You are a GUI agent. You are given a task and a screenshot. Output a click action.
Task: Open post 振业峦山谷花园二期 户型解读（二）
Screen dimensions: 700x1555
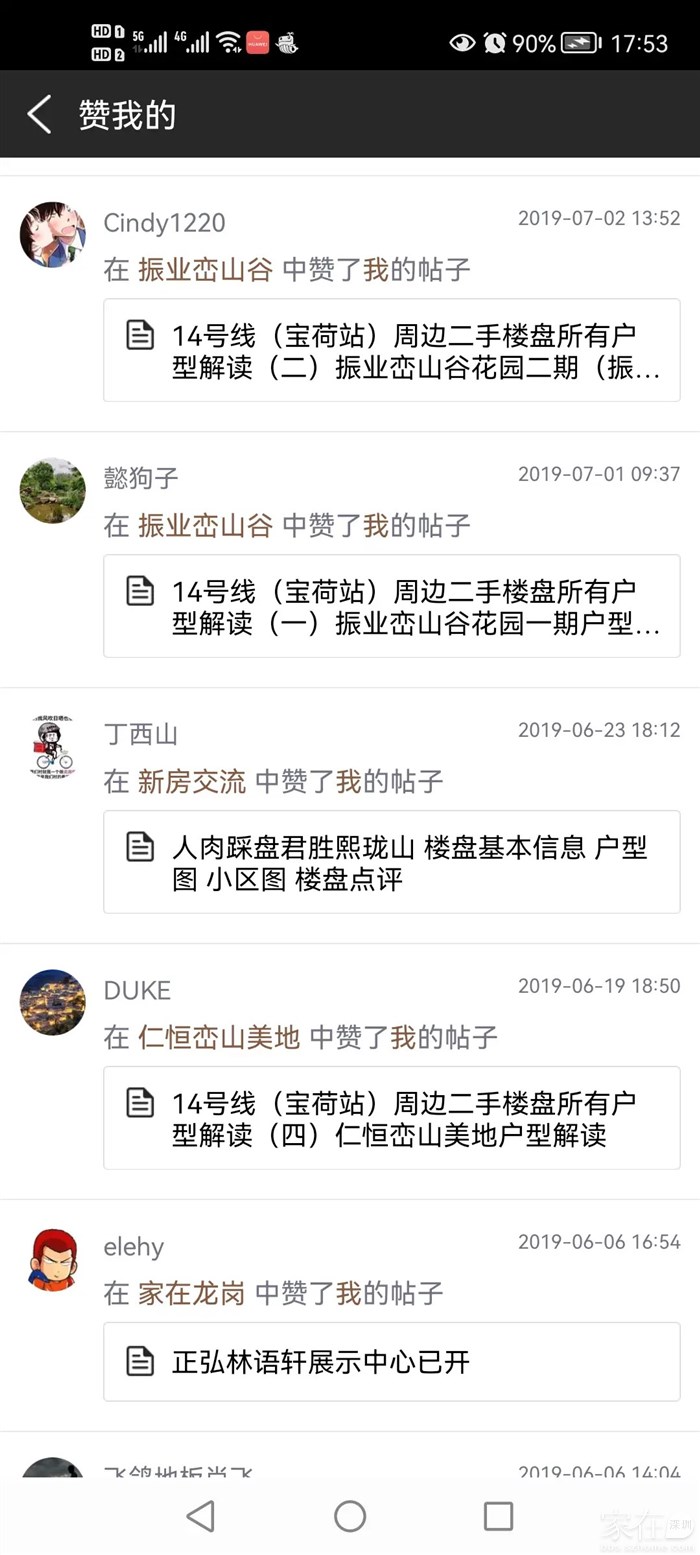tap(392, 351)
